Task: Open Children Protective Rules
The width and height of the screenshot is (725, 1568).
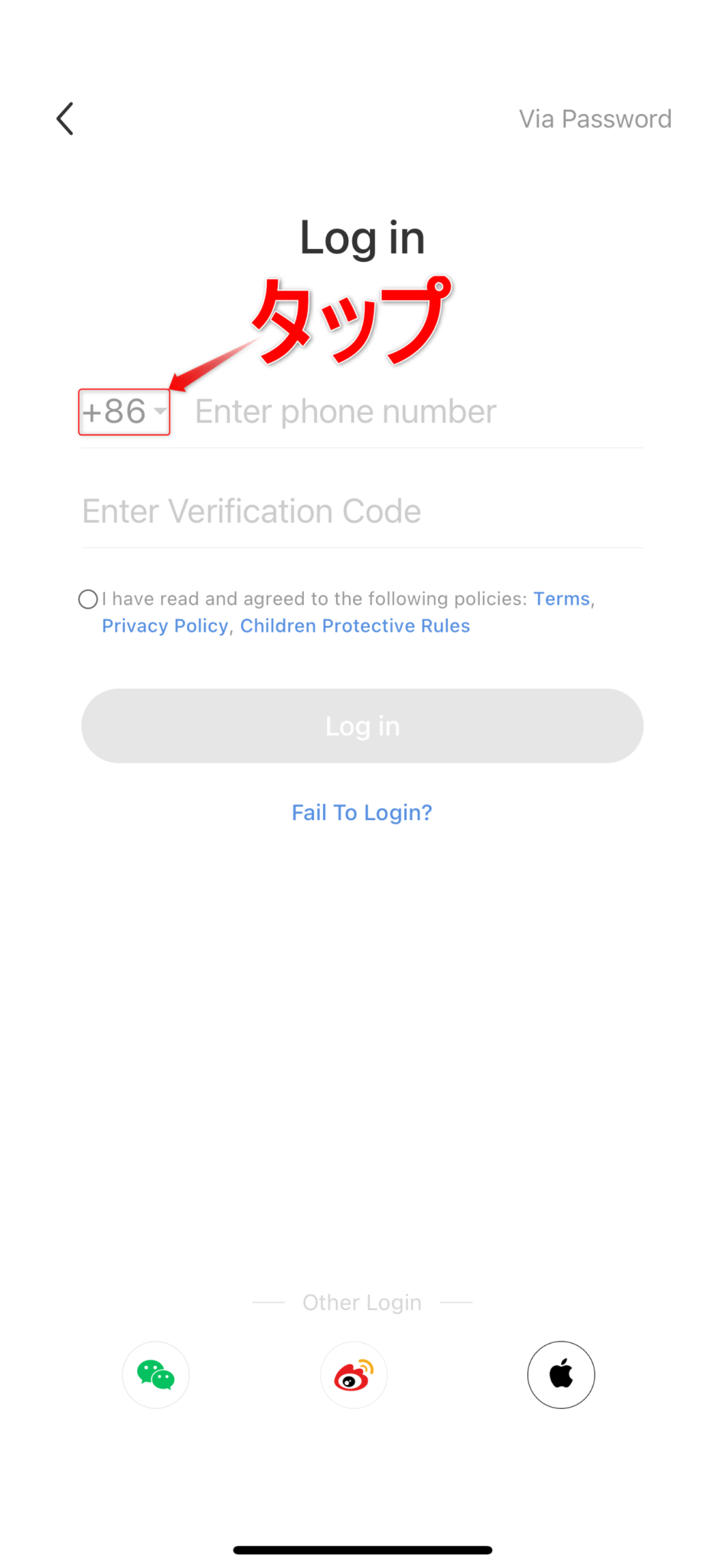Action: coord(355,626)
